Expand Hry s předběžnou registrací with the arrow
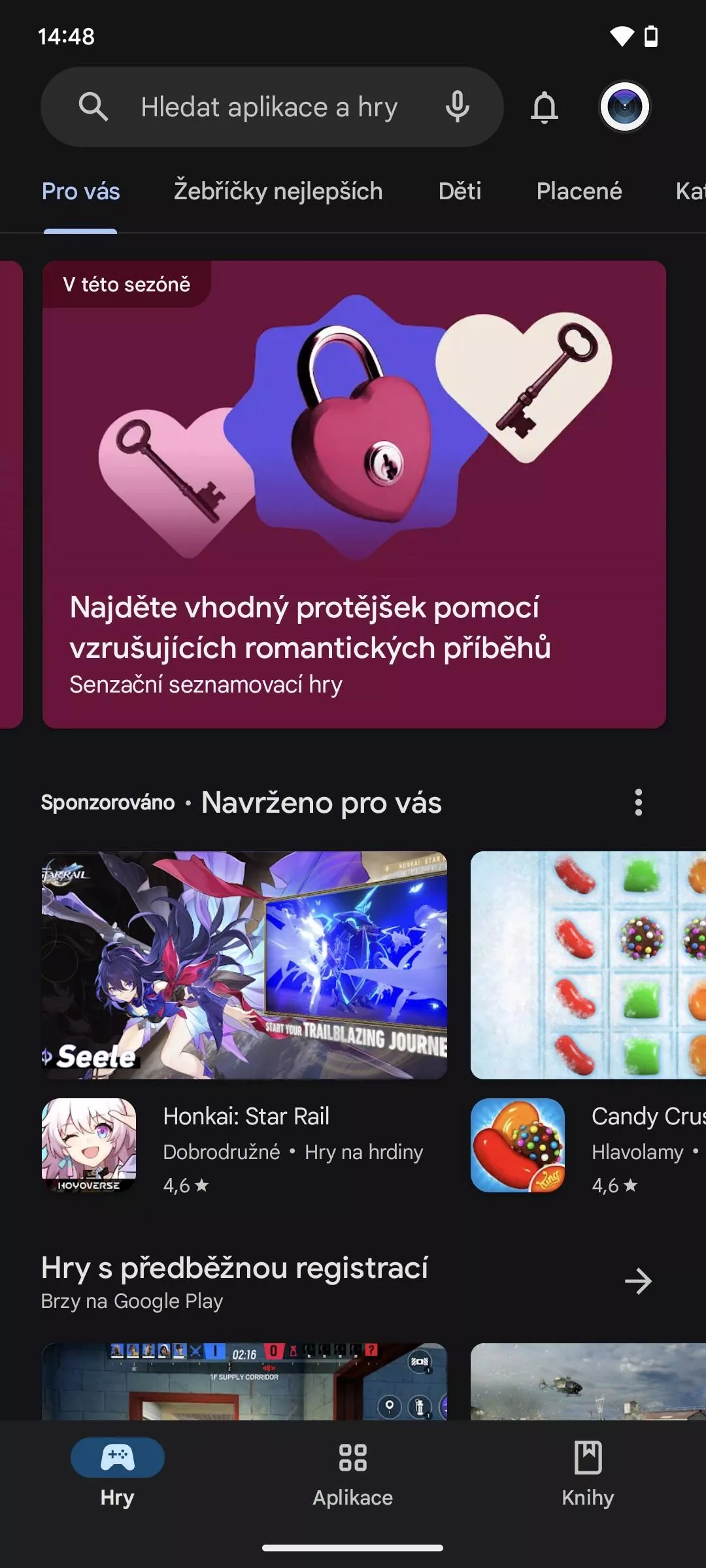 (x=639, y=1281)
